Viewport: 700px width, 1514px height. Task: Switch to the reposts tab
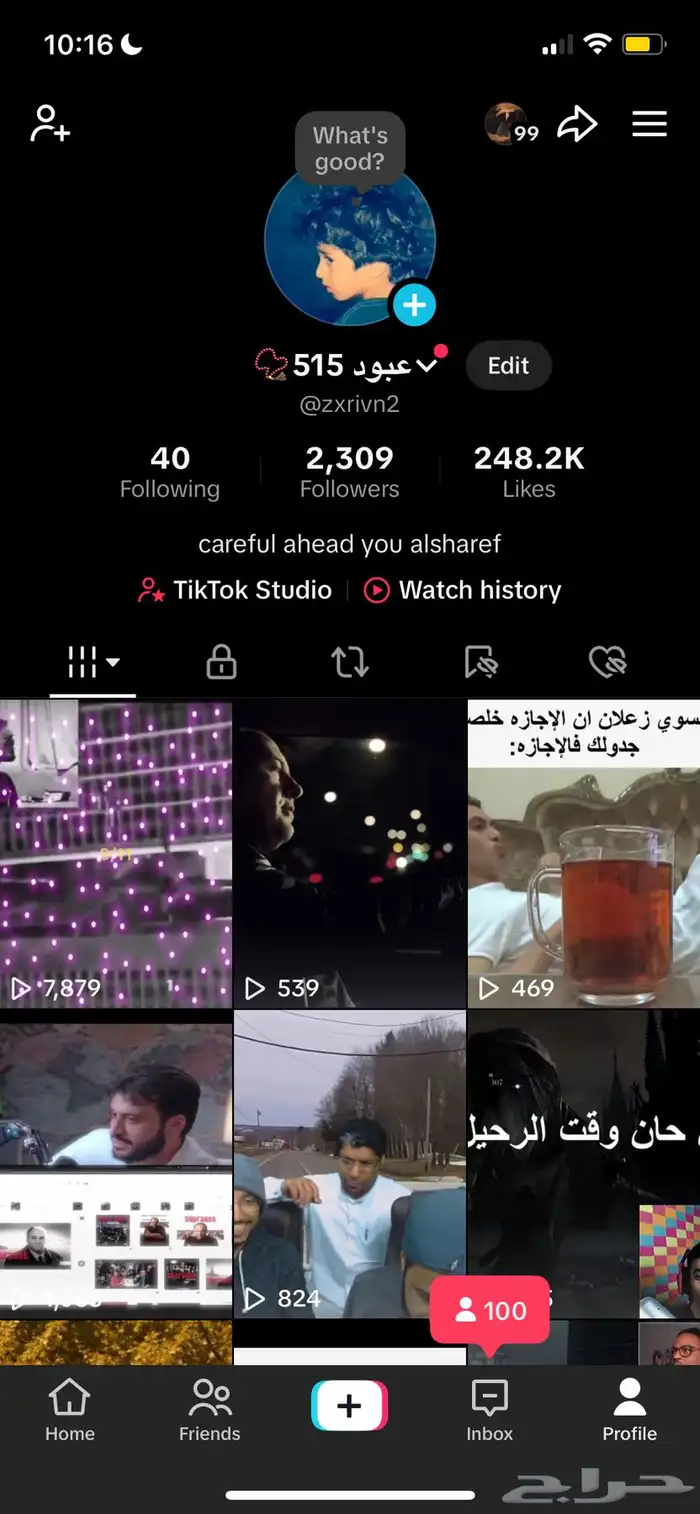click(350, 661)
